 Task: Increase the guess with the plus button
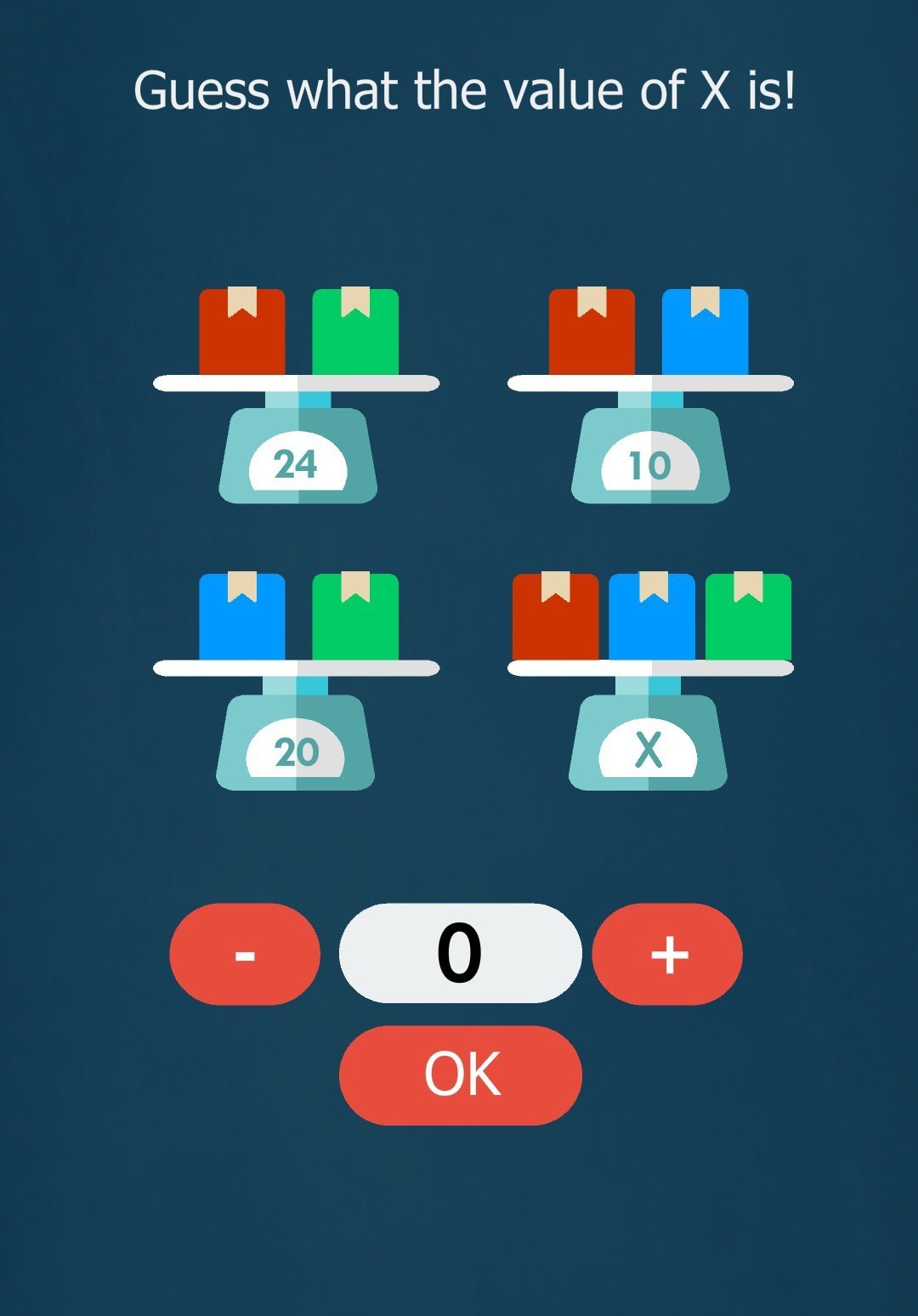coord(667,954)
